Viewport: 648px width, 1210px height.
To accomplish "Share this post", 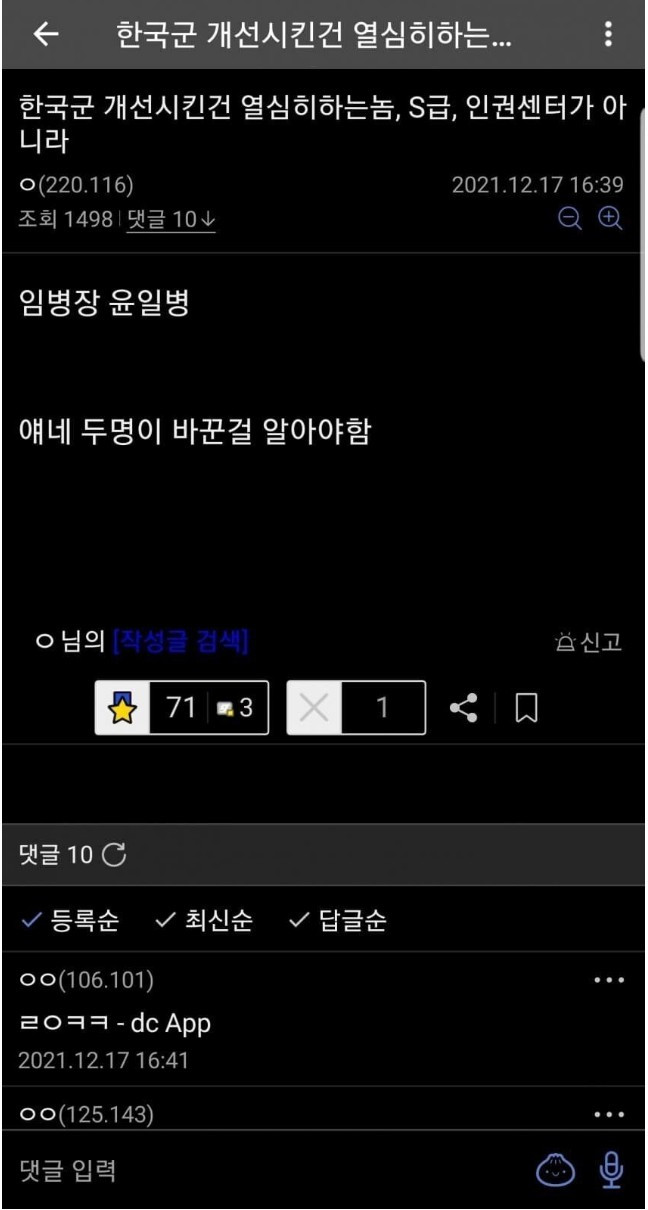I will [x=463, y=708].
